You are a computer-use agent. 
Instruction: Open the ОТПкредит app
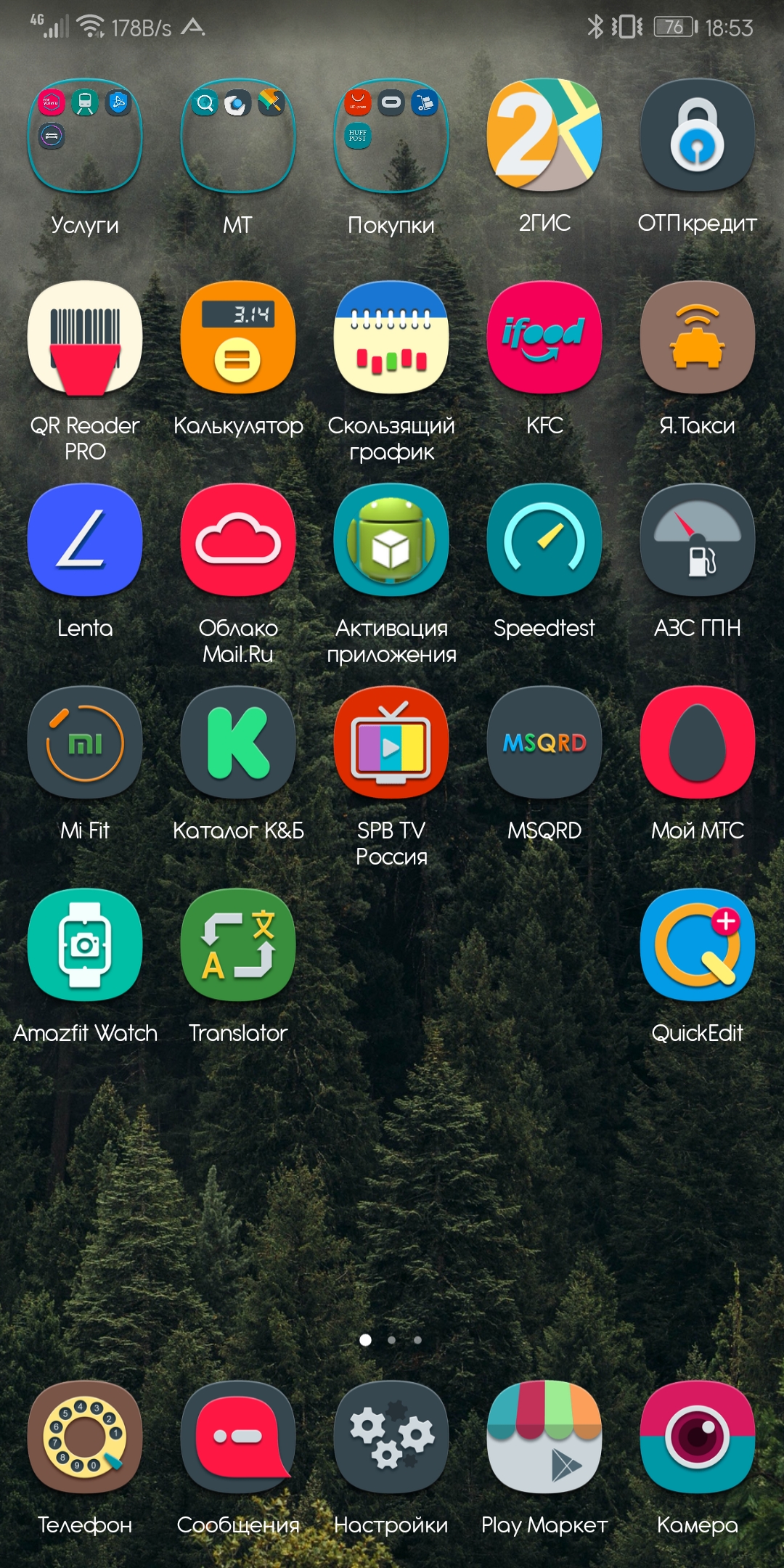[697, 134]
